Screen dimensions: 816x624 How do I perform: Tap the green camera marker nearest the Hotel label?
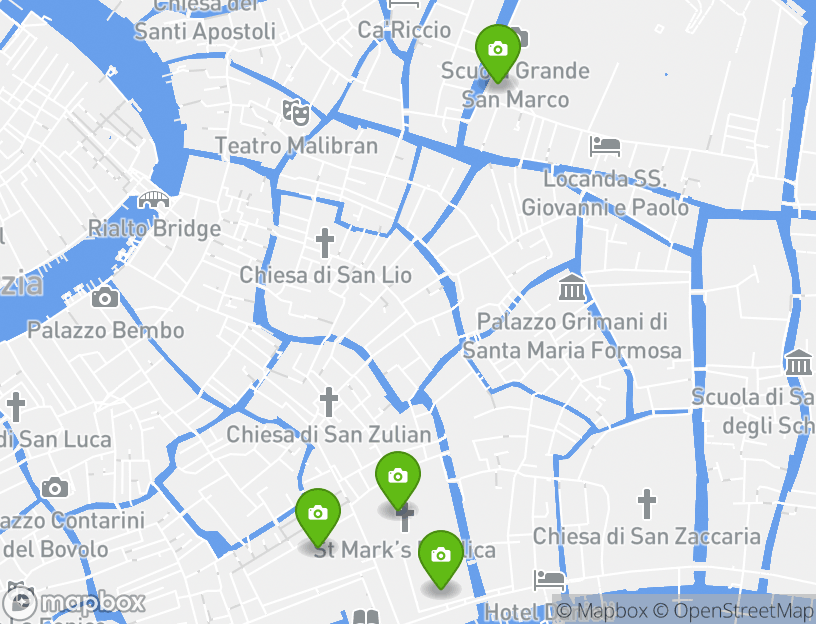pos(440,556)
